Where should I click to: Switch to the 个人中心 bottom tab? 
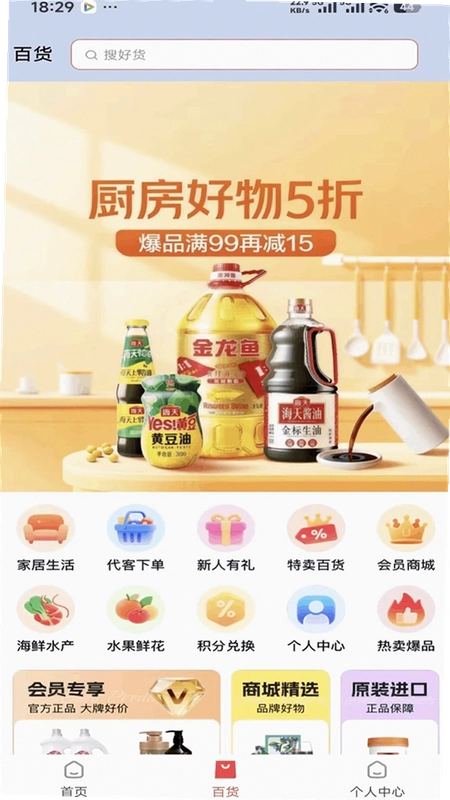point(377,779)
